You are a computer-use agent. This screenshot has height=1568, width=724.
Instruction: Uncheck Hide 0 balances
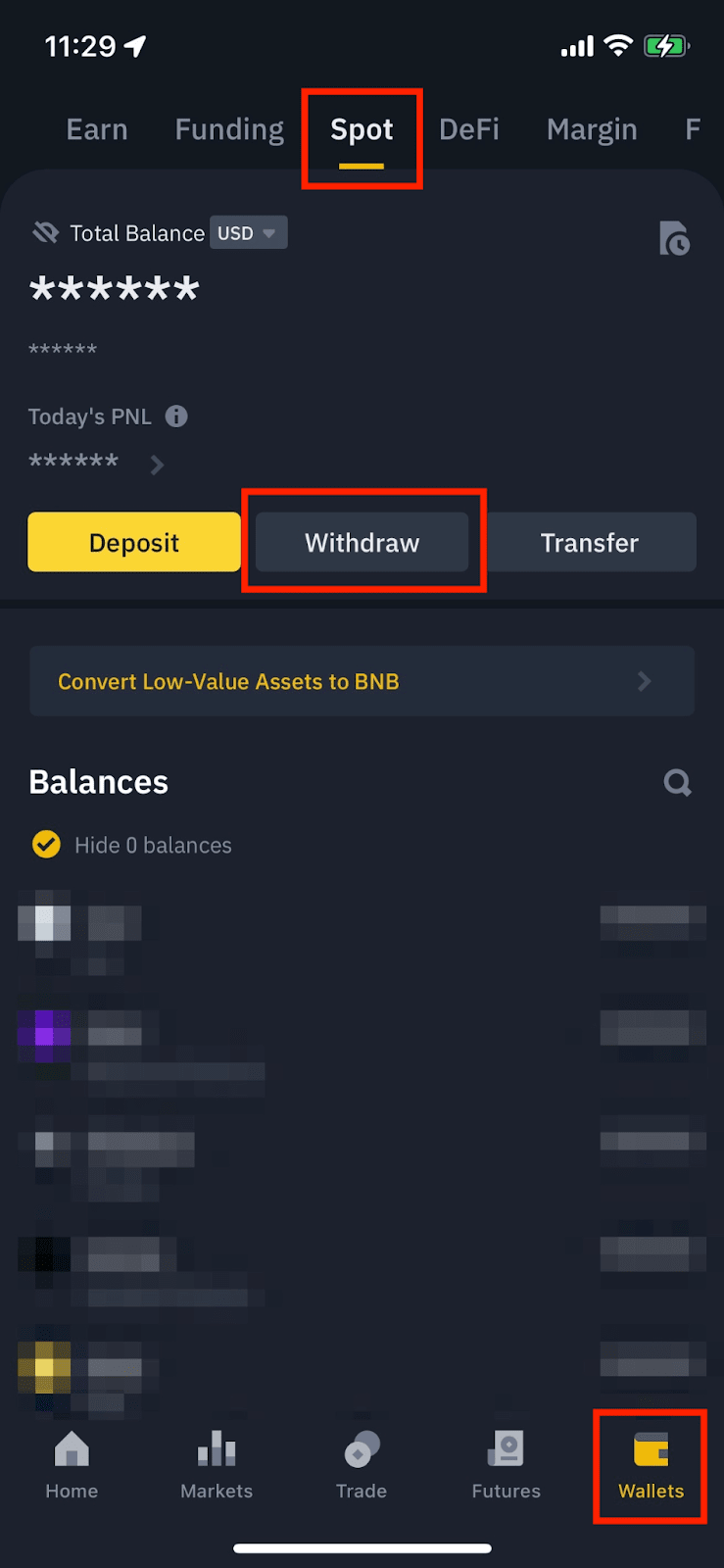click(x=46, y=844)
